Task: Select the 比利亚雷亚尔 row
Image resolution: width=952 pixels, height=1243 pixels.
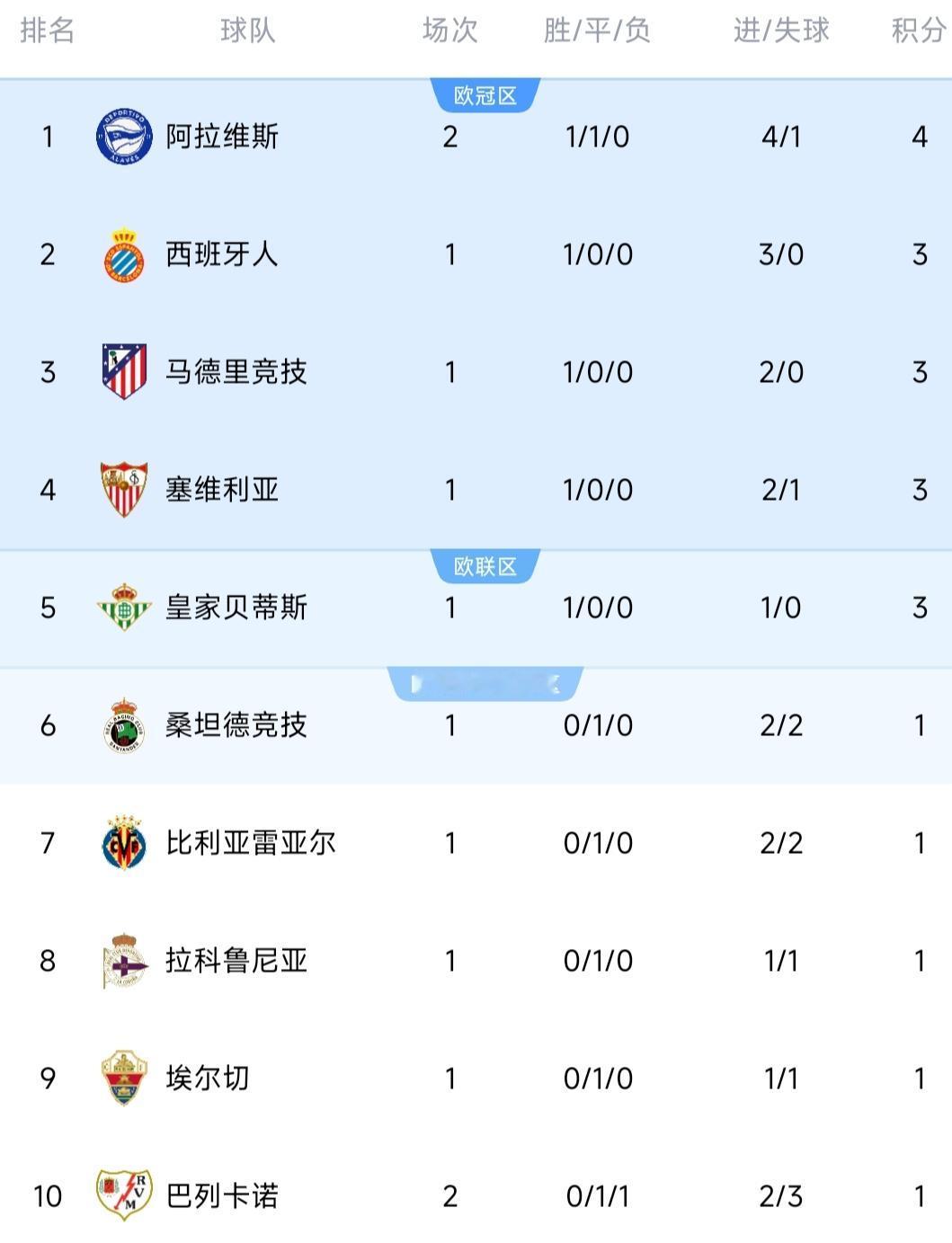Action: (476, 843)
